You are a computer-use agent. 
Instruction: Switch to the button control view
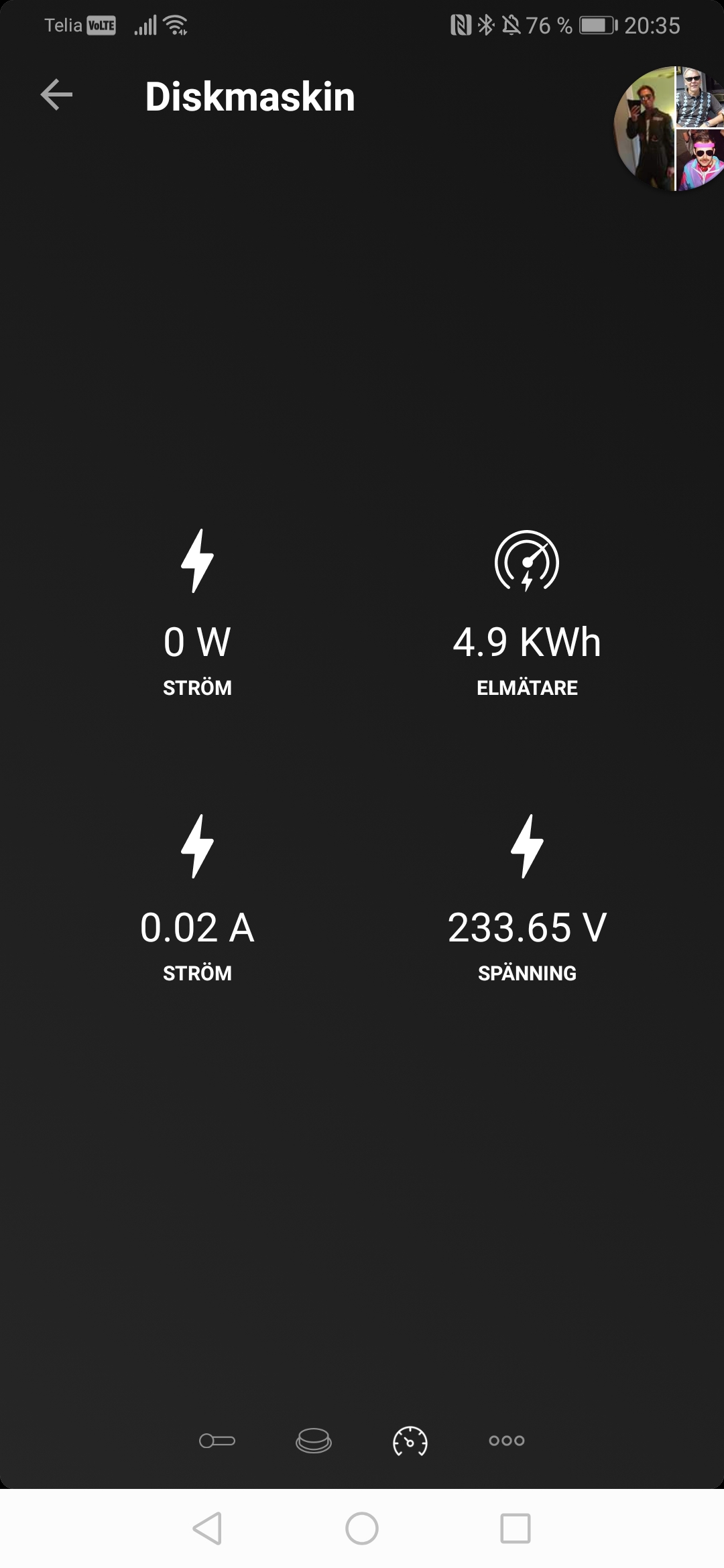pos(314,1440)
